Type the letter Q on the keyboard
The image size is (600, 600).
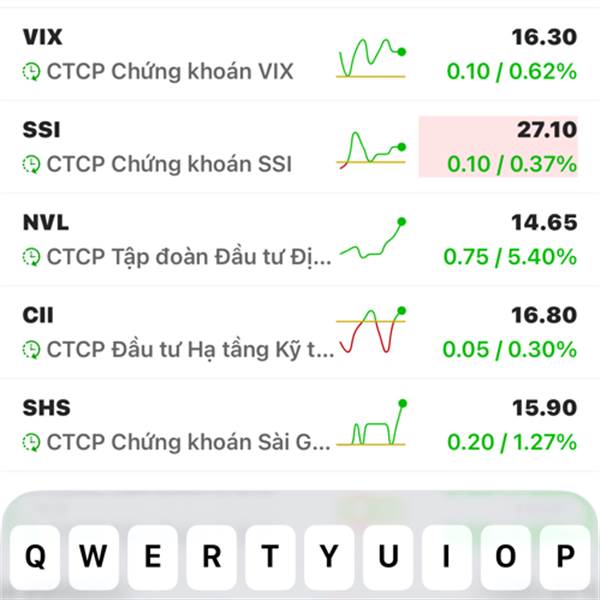coord(35,557)
